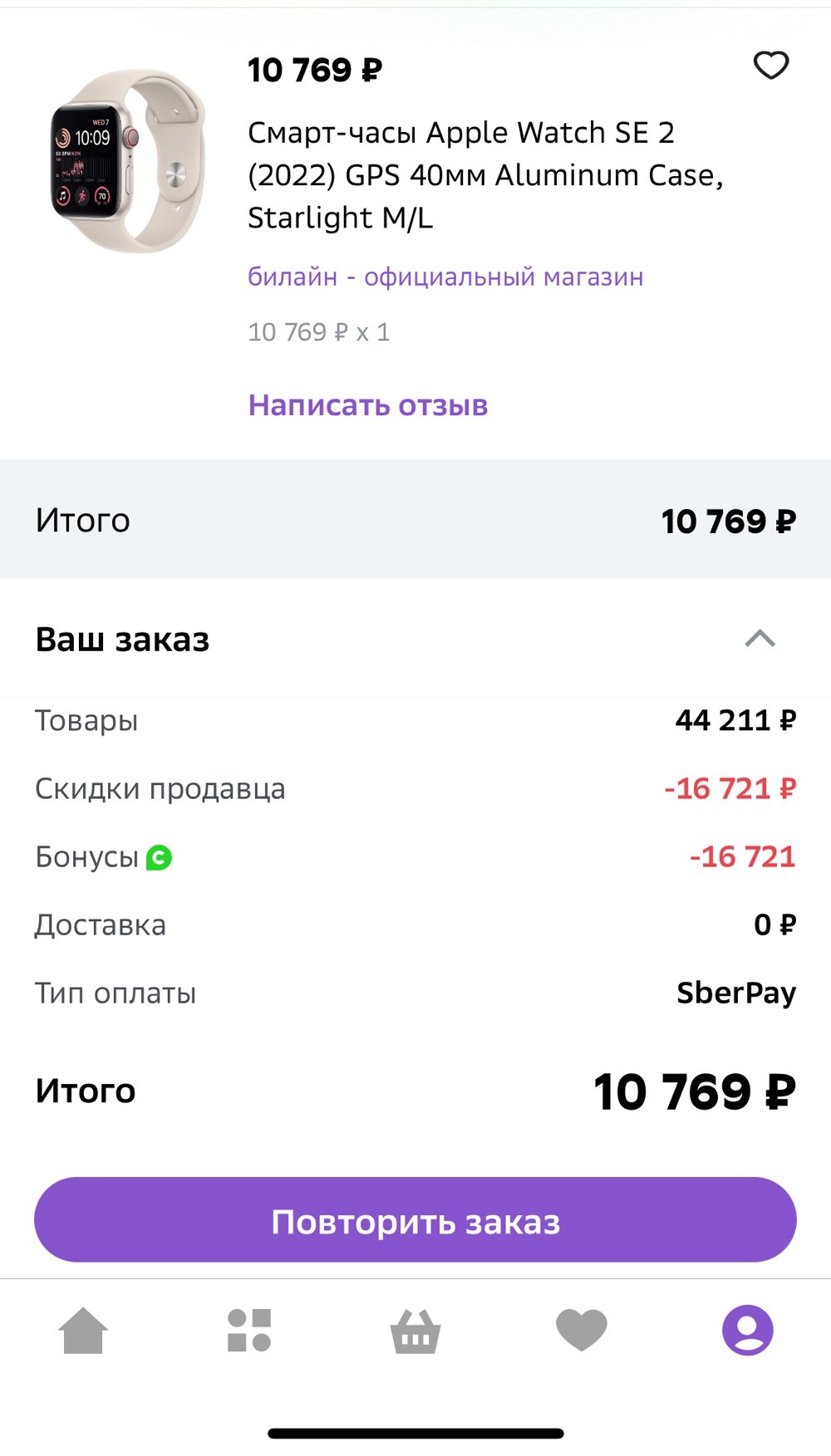The image size is (831, 1456).
Task: Open the catalog tab
Action: point(249,1330)
